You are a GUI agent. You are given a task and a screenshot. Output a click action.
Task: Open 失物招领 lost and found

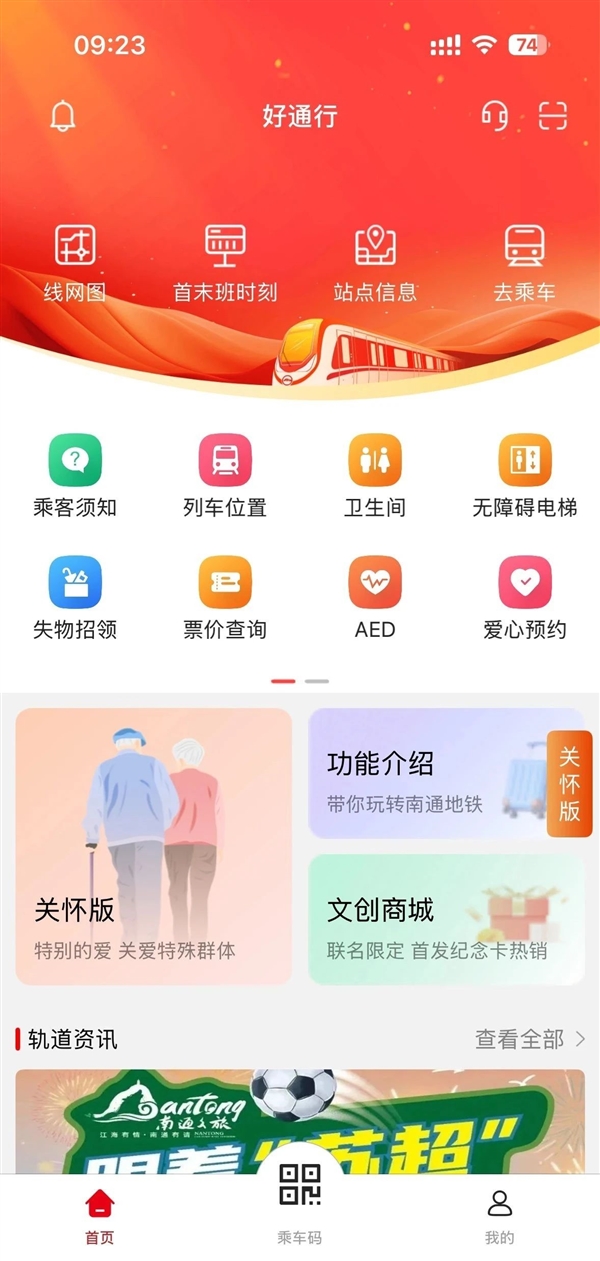pyautogui.click(x=75, y=598)
